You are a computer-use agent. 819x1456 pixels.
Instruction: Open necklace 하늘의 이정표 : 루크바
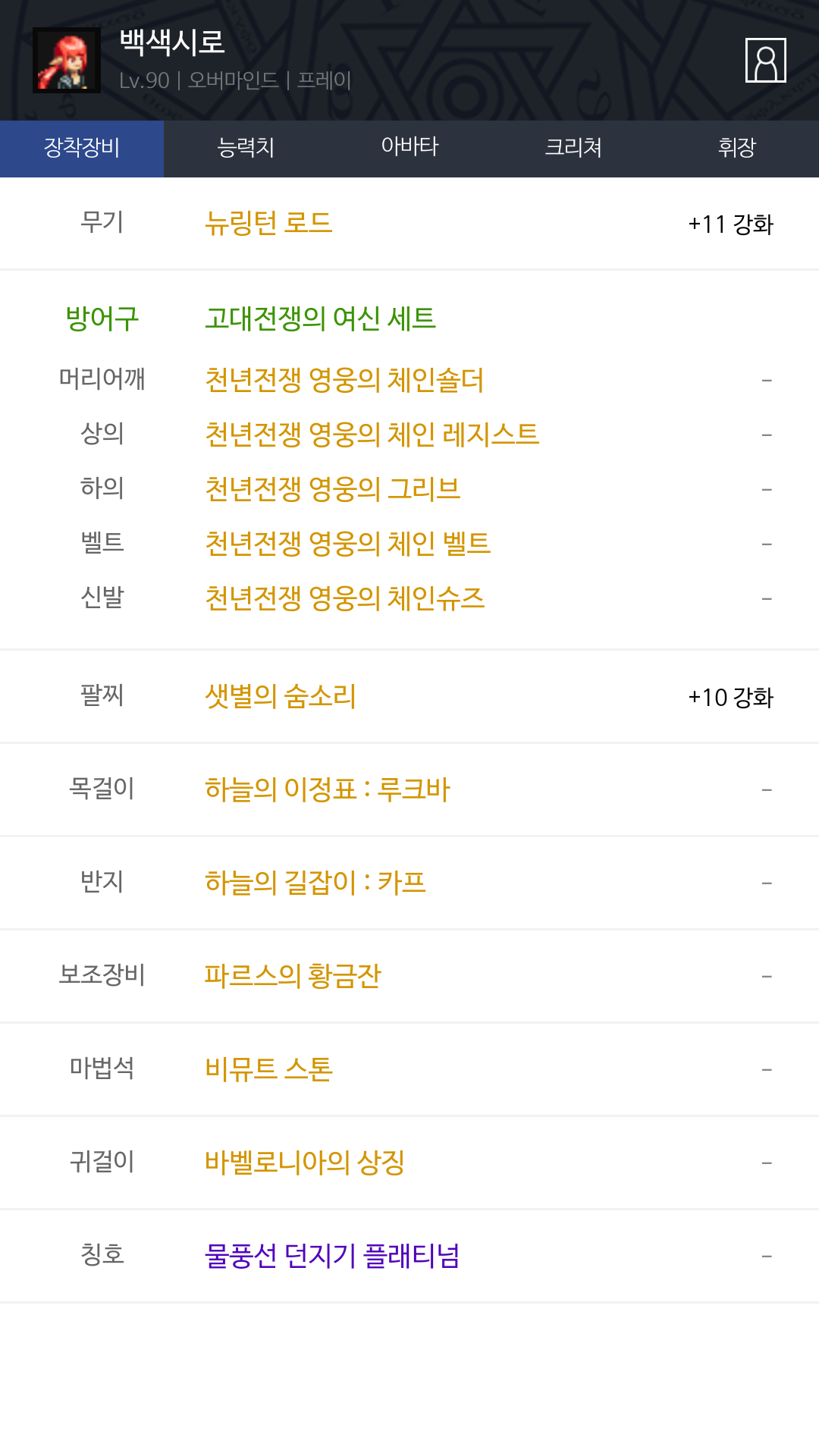pos(328,789)
